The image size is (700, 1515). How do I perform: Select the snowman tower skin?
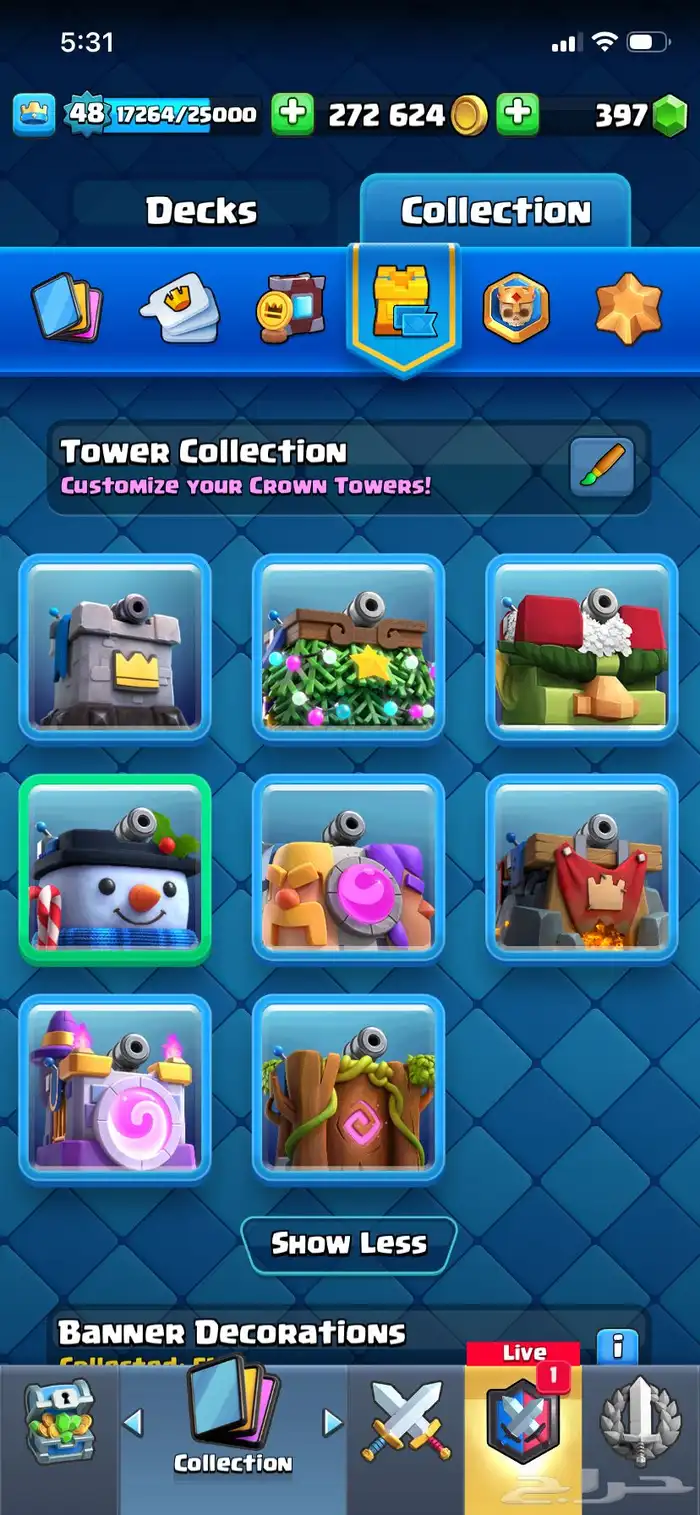(115, 868)
